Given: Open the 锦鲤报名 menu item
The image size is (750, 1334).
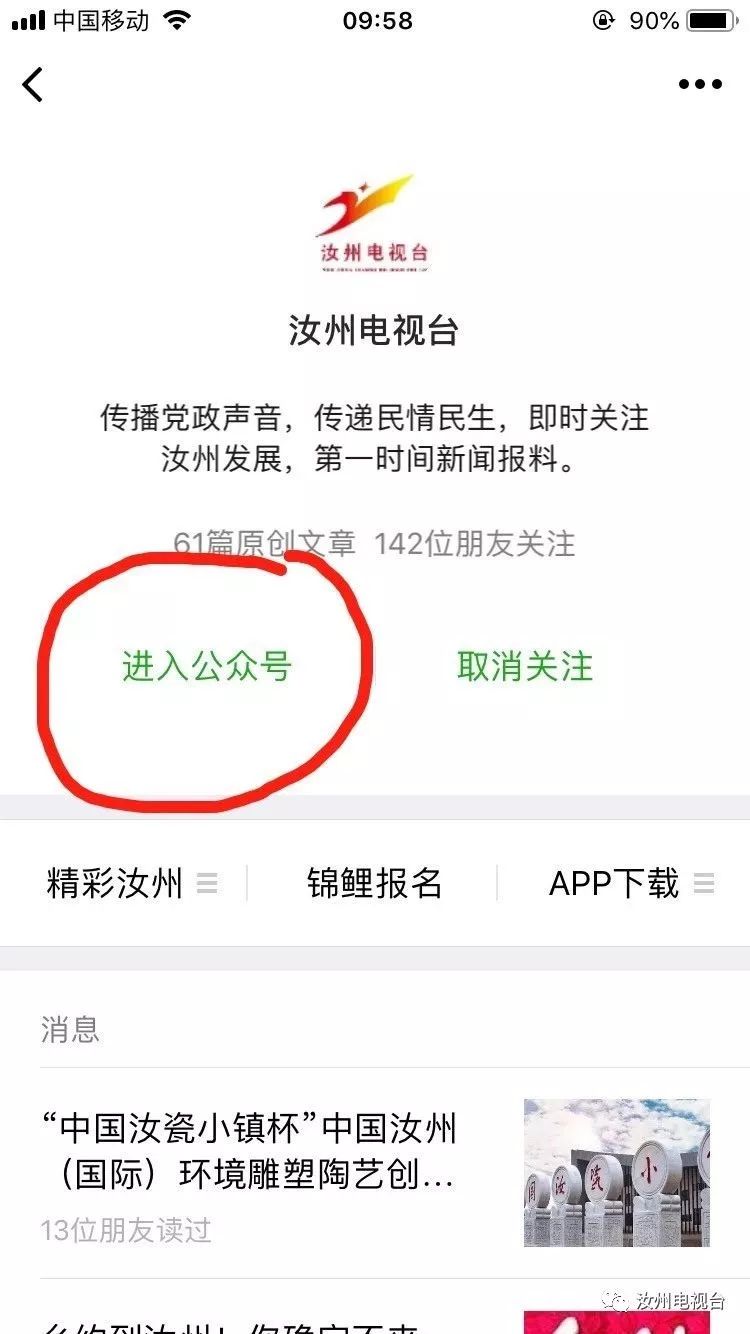Looking at the screenshot, I should [x=374, y=884].
